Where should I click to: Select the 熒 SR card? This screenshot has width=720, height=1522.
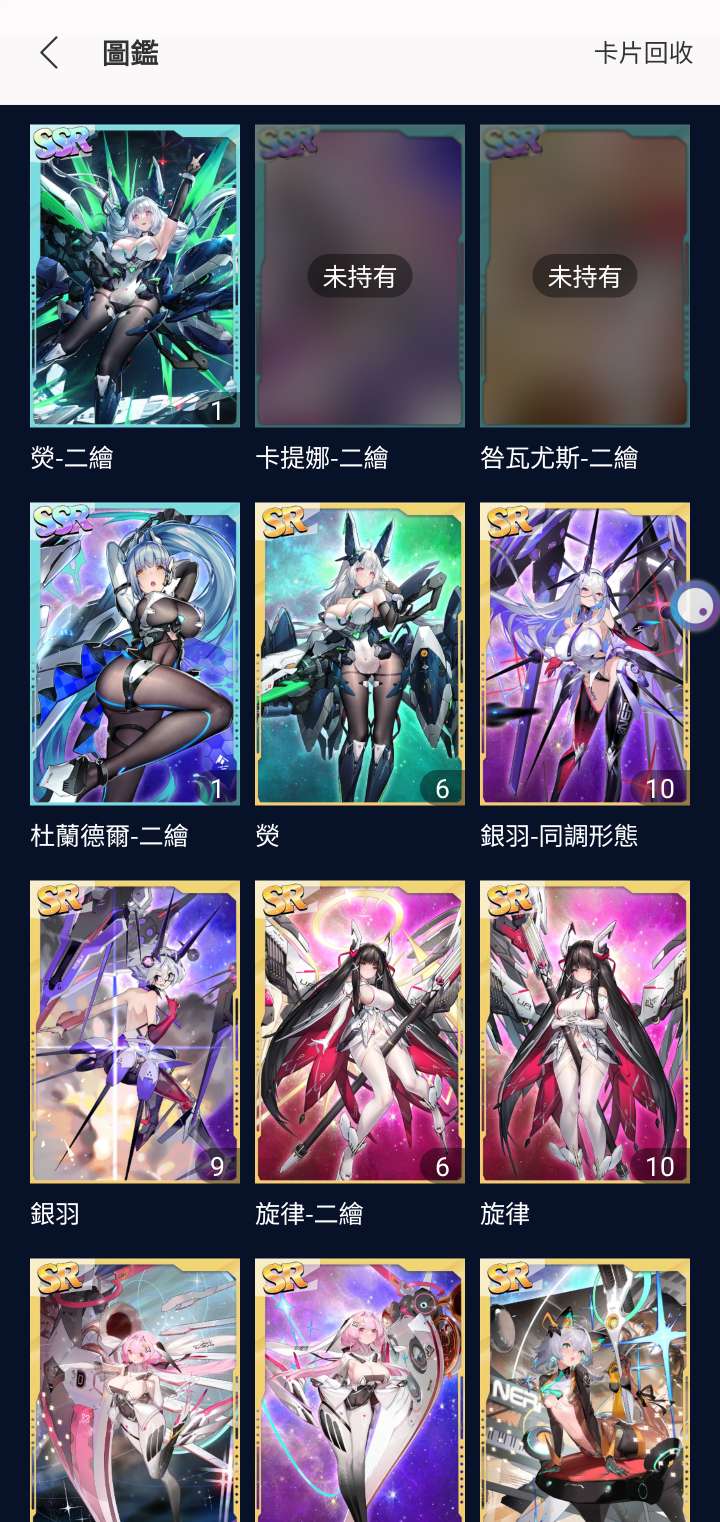point(360,654)
